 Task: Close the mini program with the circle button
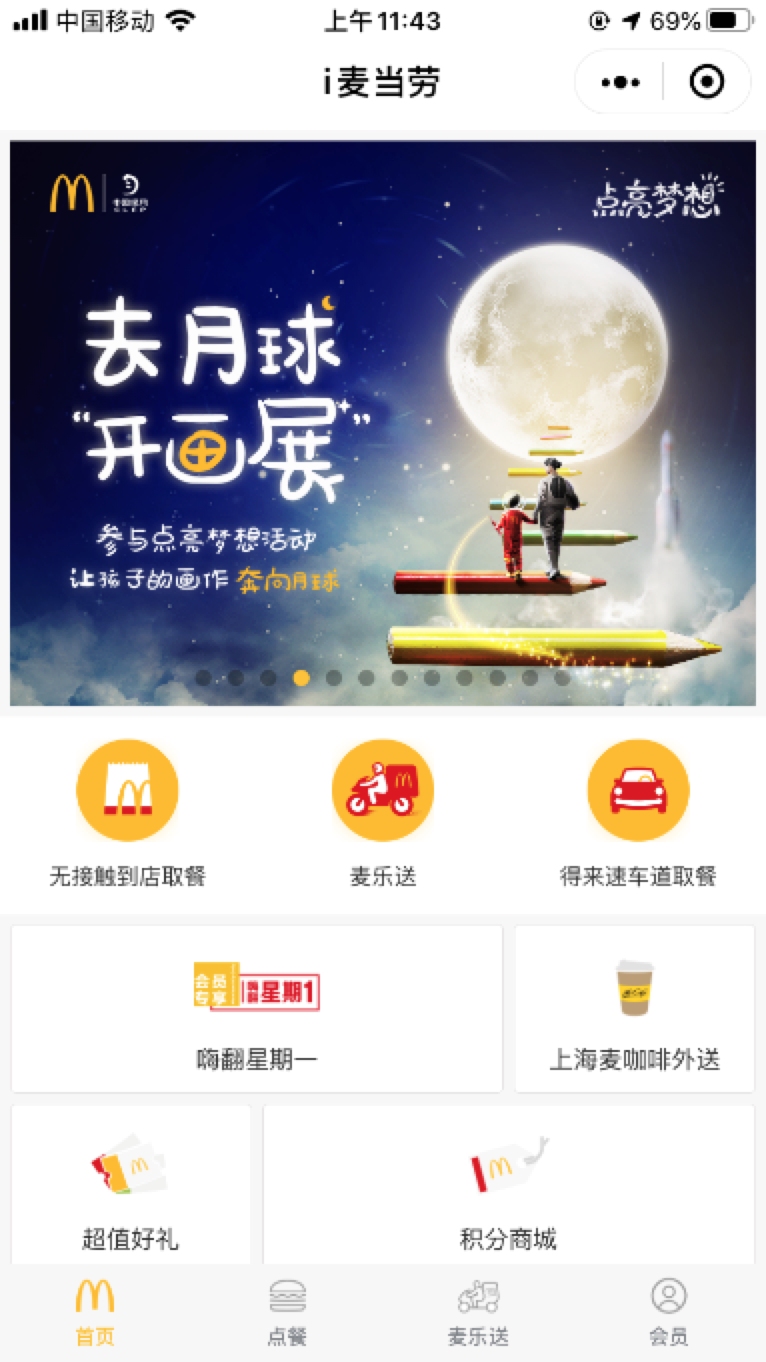707,83
